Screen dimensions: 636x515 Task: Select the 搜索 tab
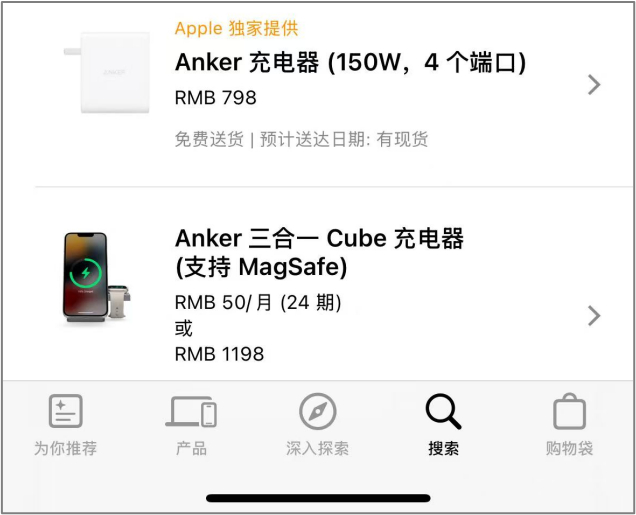coord(443,426)
